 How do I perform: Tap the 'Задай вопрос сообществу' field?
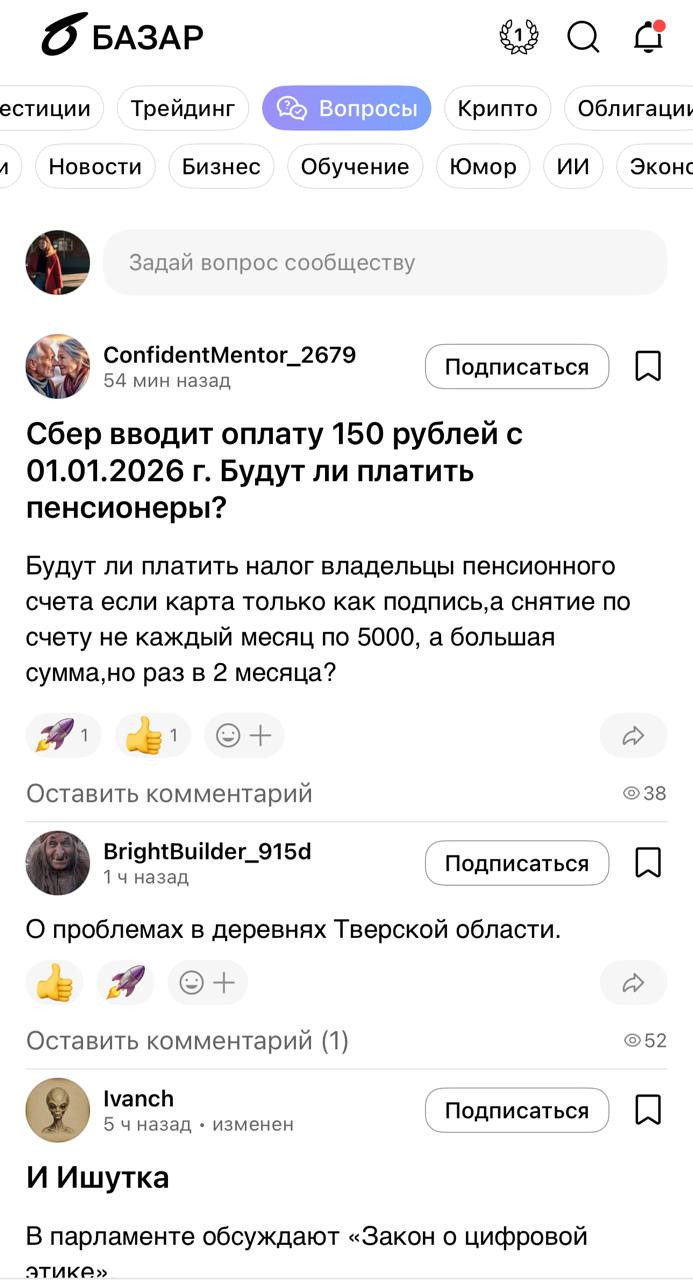385,263
